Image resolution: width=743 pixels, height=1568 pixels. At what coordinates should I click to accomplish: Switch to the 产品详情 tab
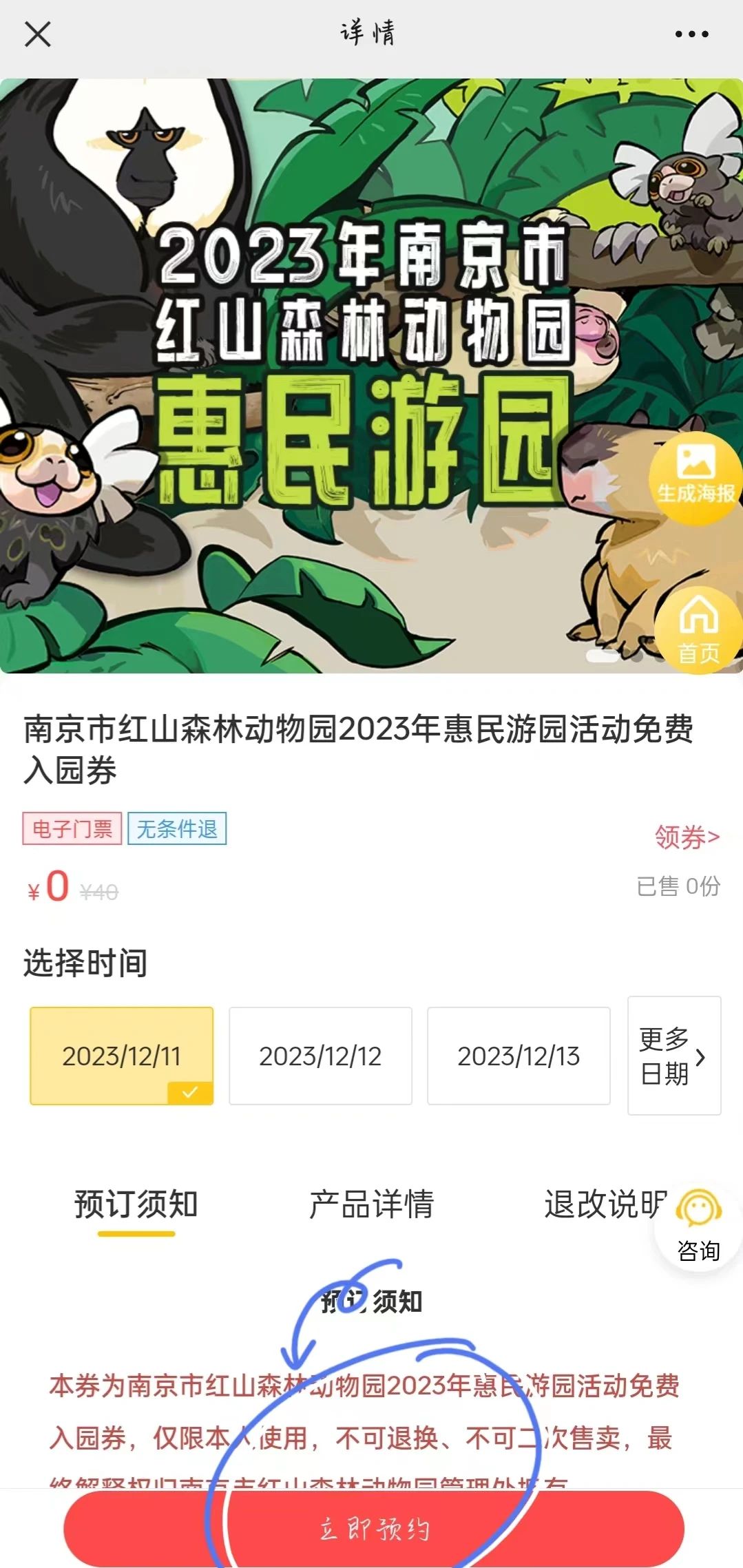(371, 1205)
